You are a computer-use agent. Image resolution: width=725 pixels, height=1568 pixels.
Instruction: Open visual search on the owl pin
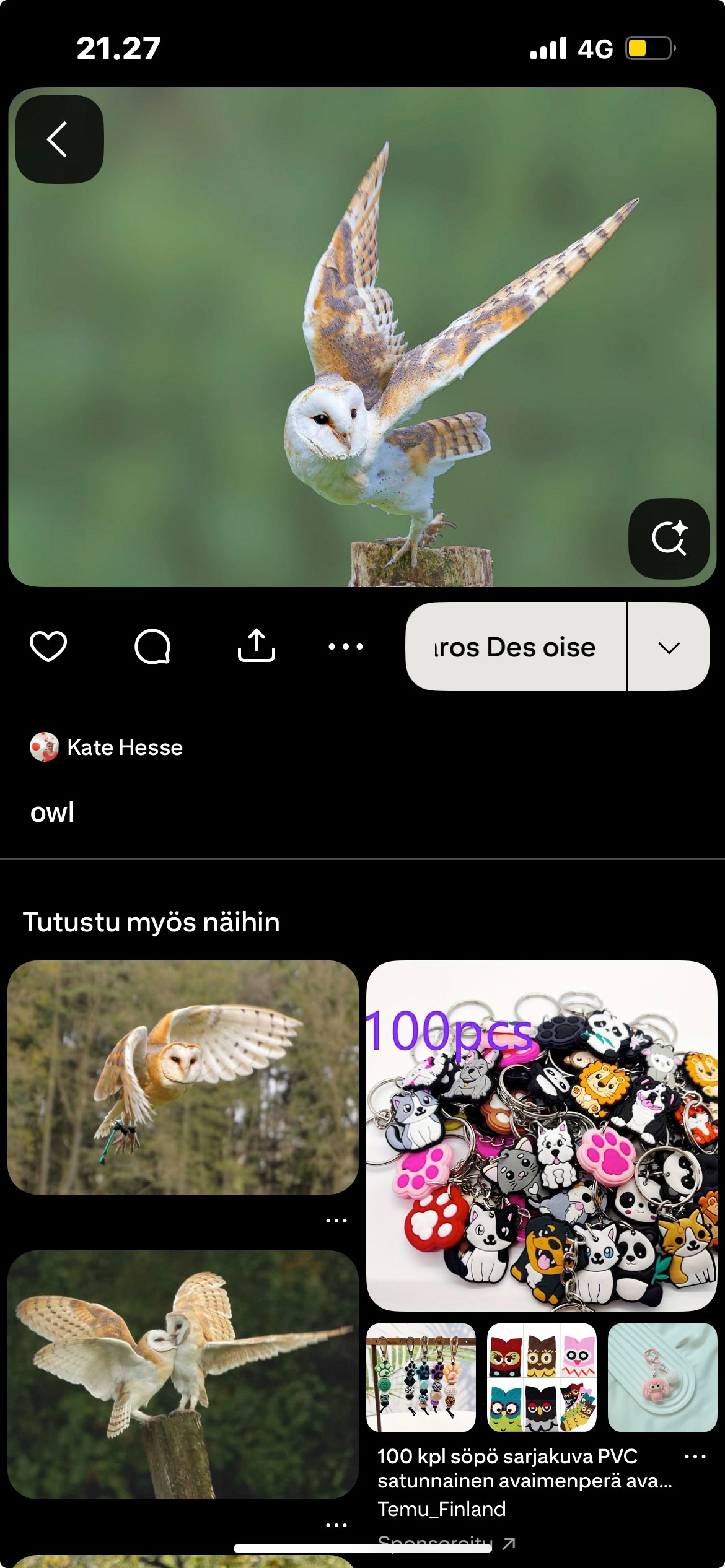pyautogui.click(x=669, y=538)
